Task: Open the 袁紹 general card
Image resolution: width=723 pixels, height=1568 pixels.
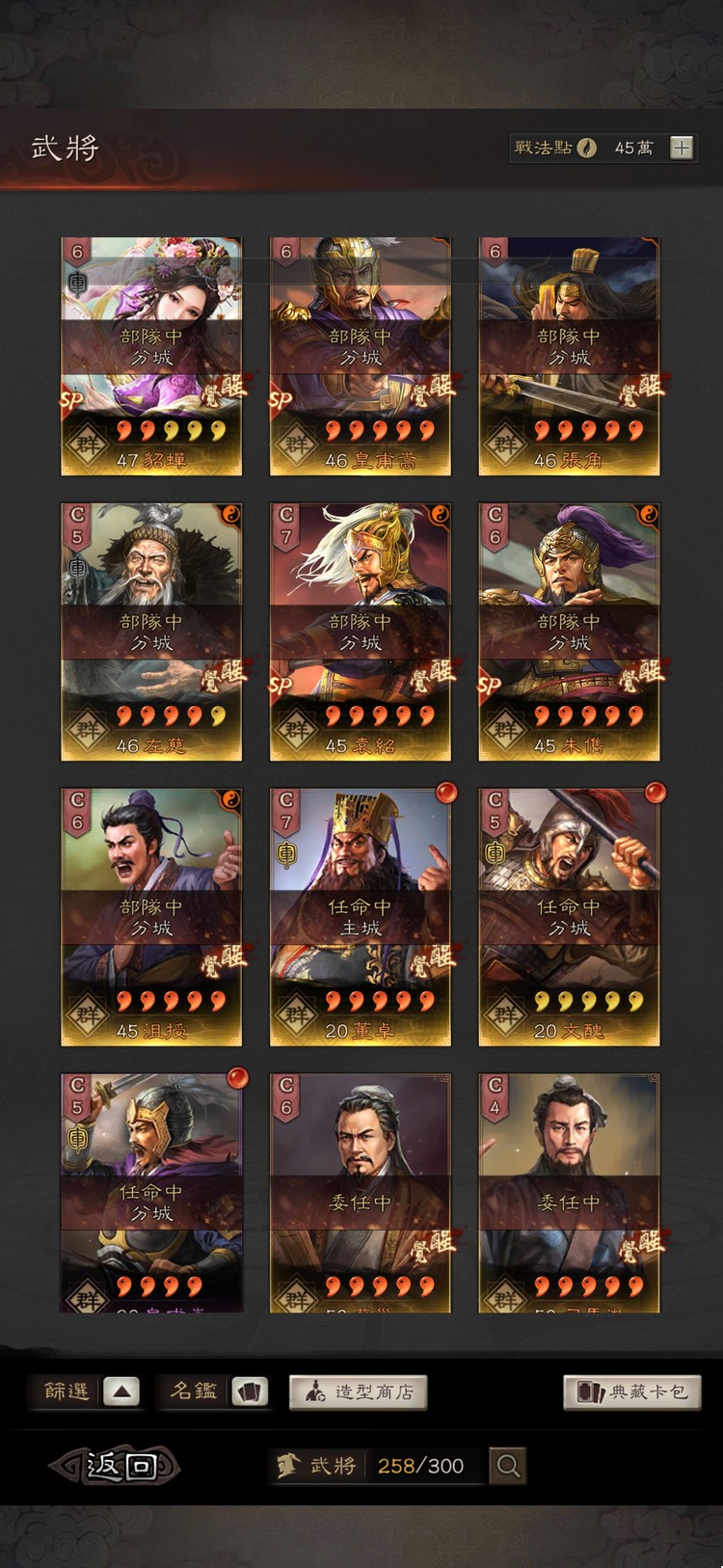Action: point(360,632)
